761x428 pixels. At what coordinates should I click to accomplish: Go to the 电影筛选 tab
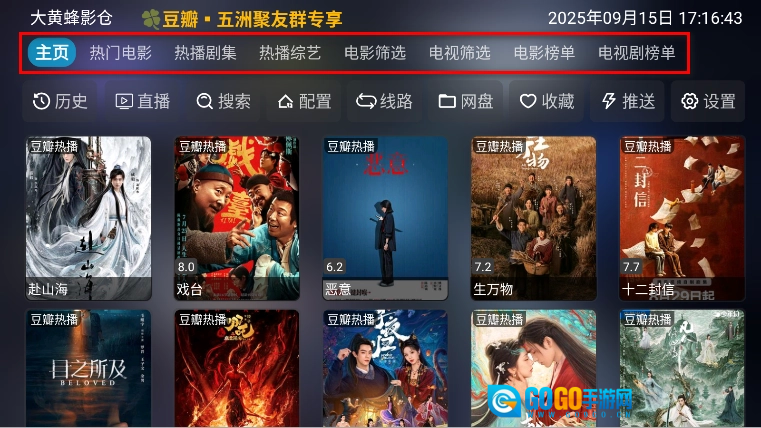375,53
